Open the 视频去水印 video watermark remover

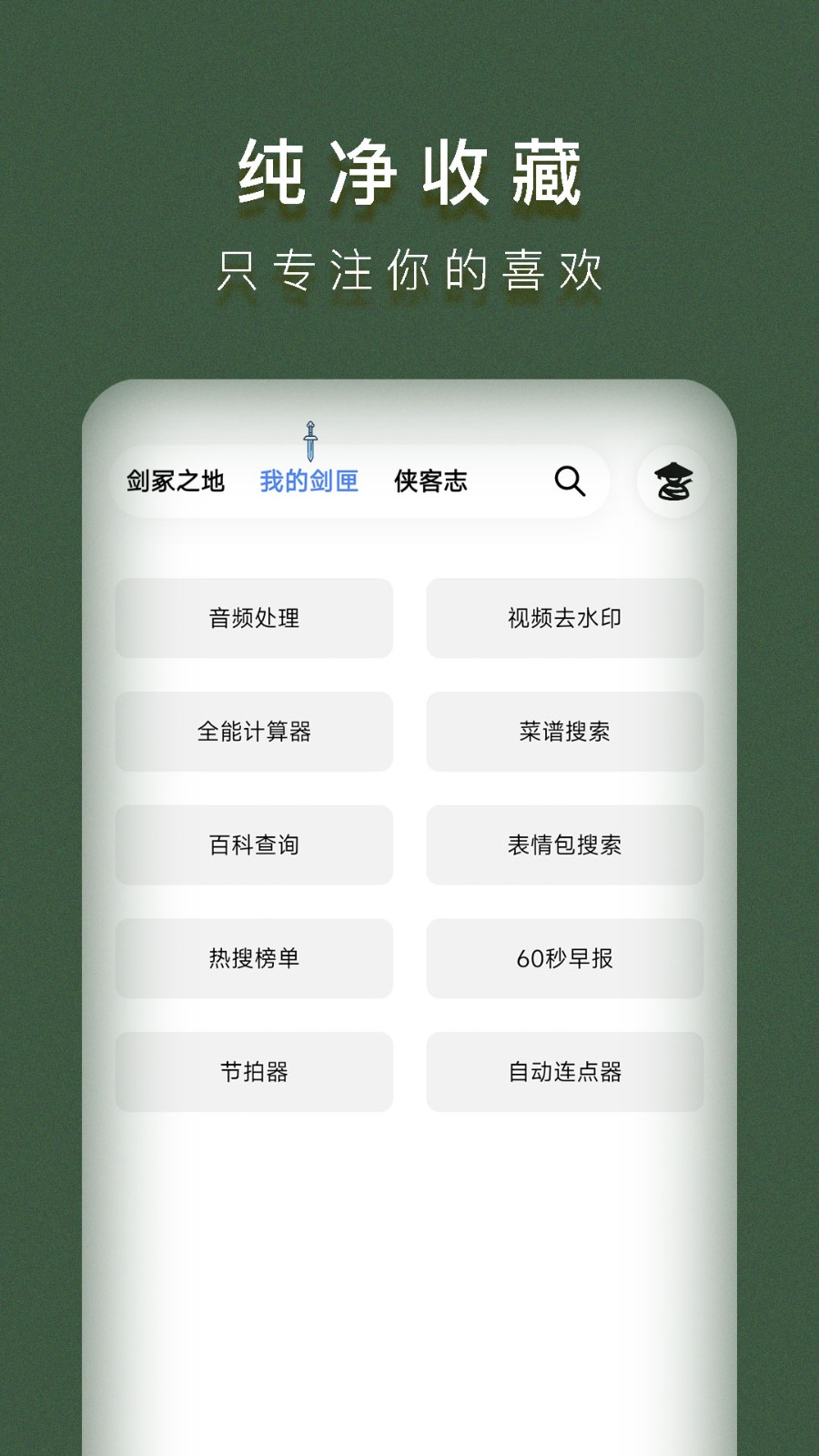[564, 618]
